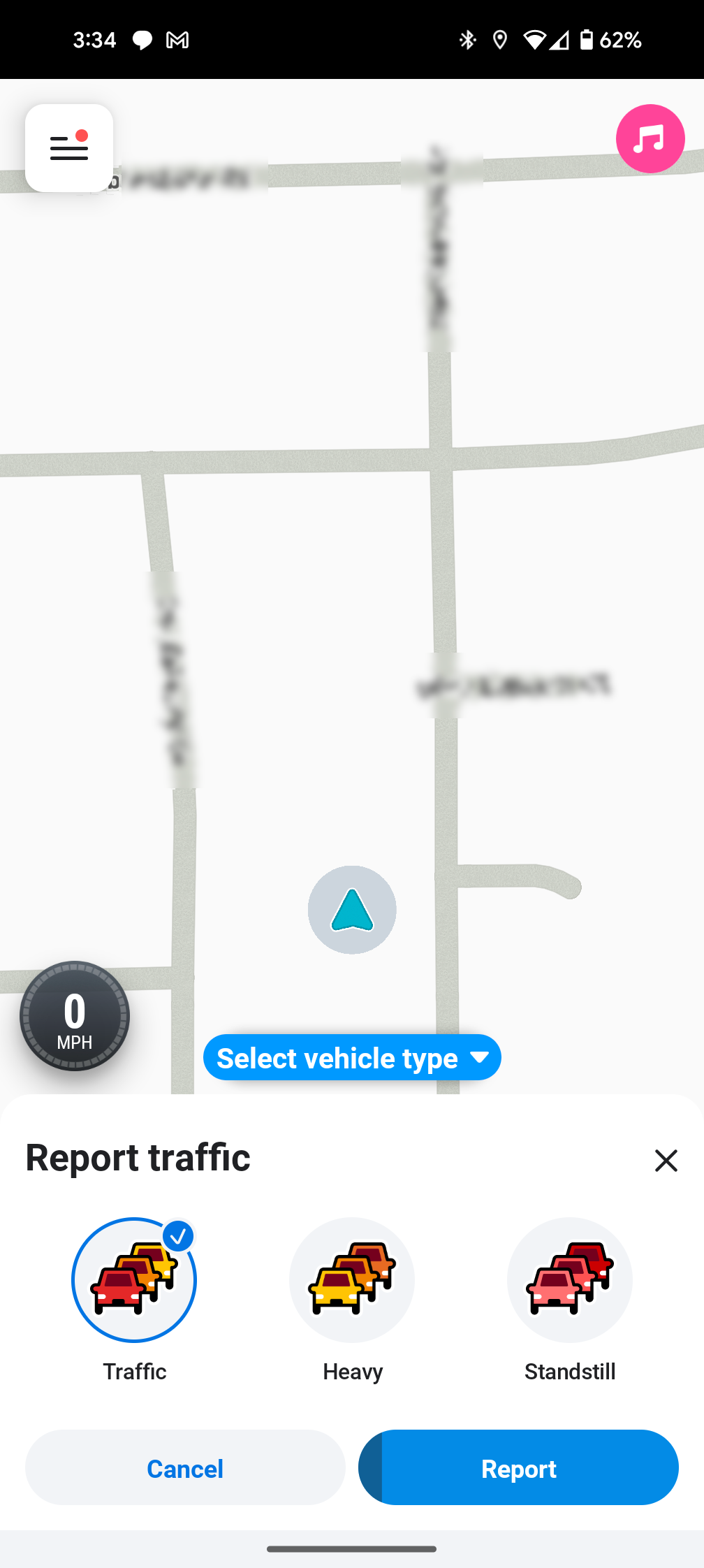The height and width of the screenshot is (1568, 704).
Task: Tap the speedometer showing 0 MPH
Action: [x=75, y=1017]
